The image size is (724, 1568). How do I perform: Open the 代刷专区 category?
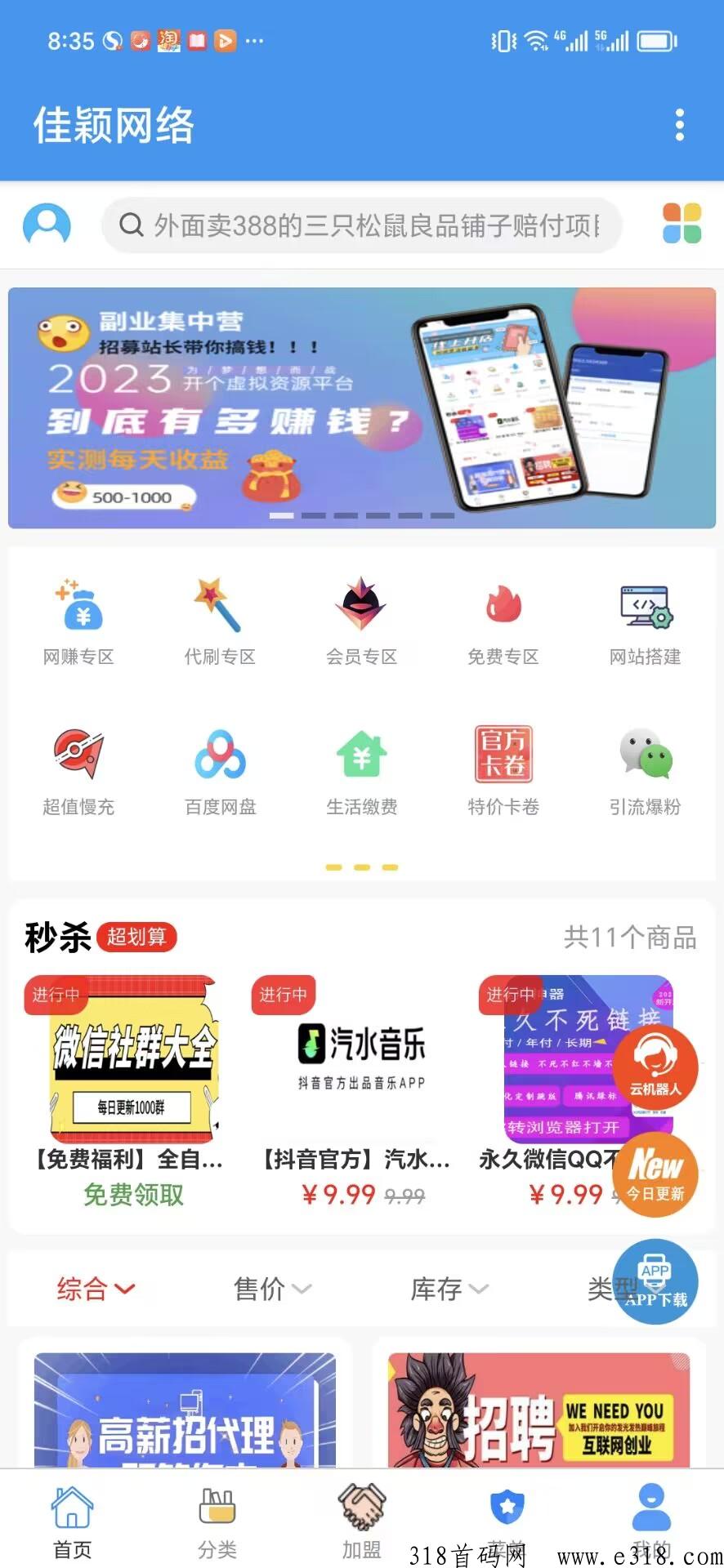coord(220,621)
